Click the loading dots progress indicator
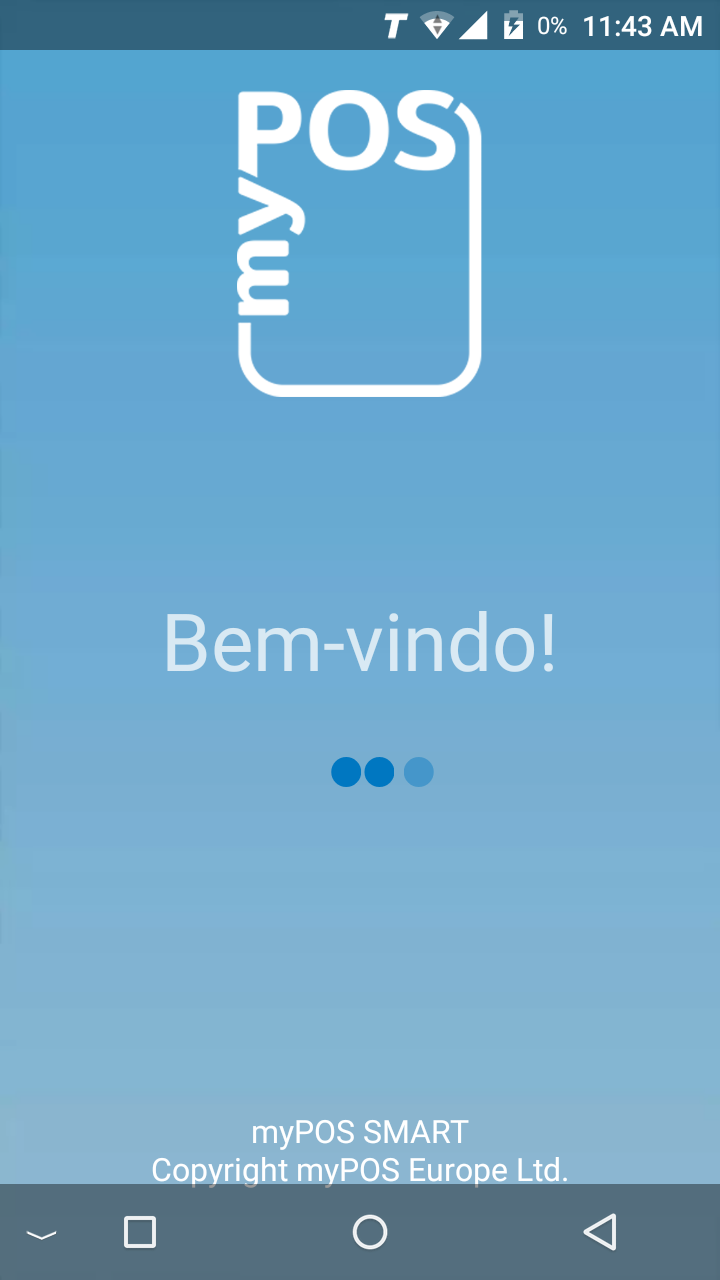Viewport: 720px width, 1280px height. click(x=381, y=772)
